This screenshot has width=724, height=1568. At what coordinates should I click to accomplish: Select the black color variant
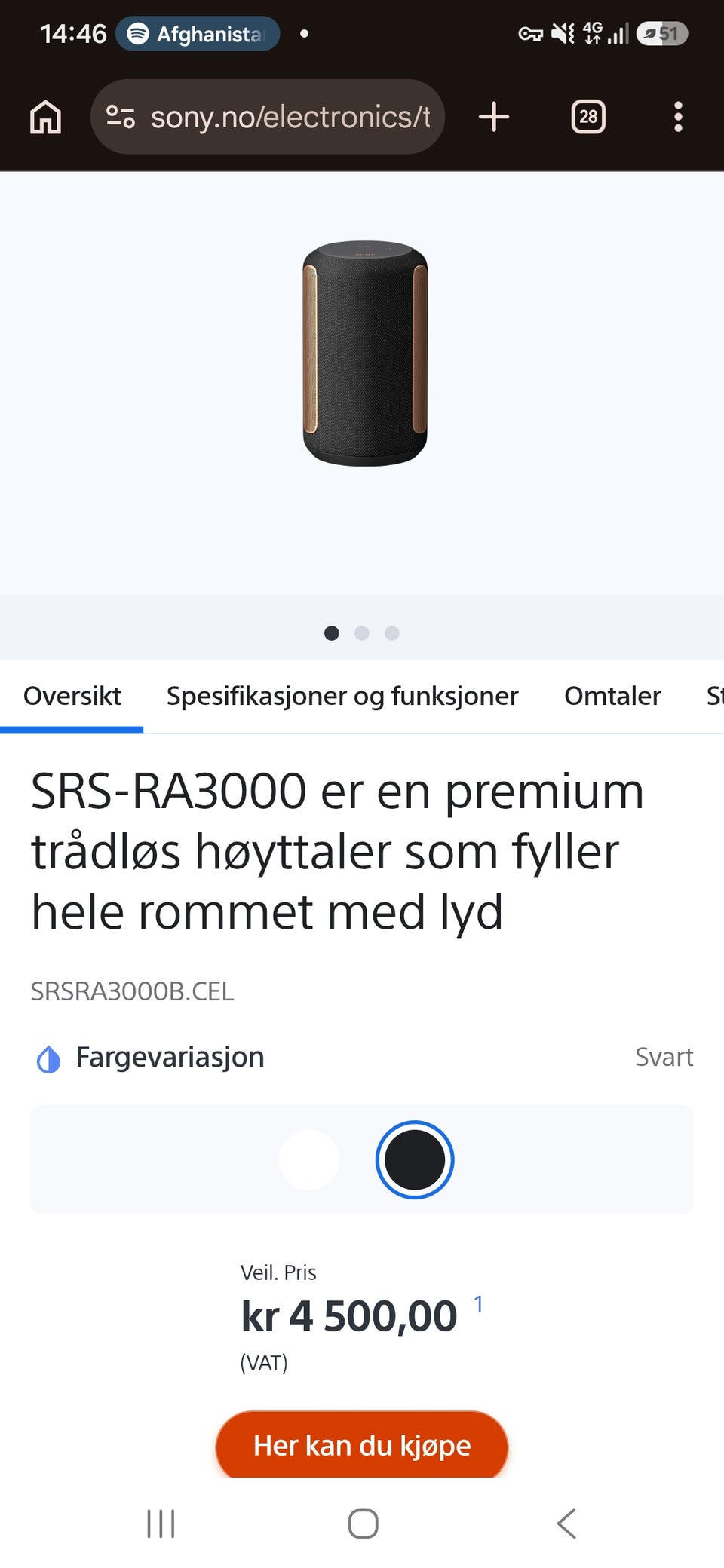415,1159
